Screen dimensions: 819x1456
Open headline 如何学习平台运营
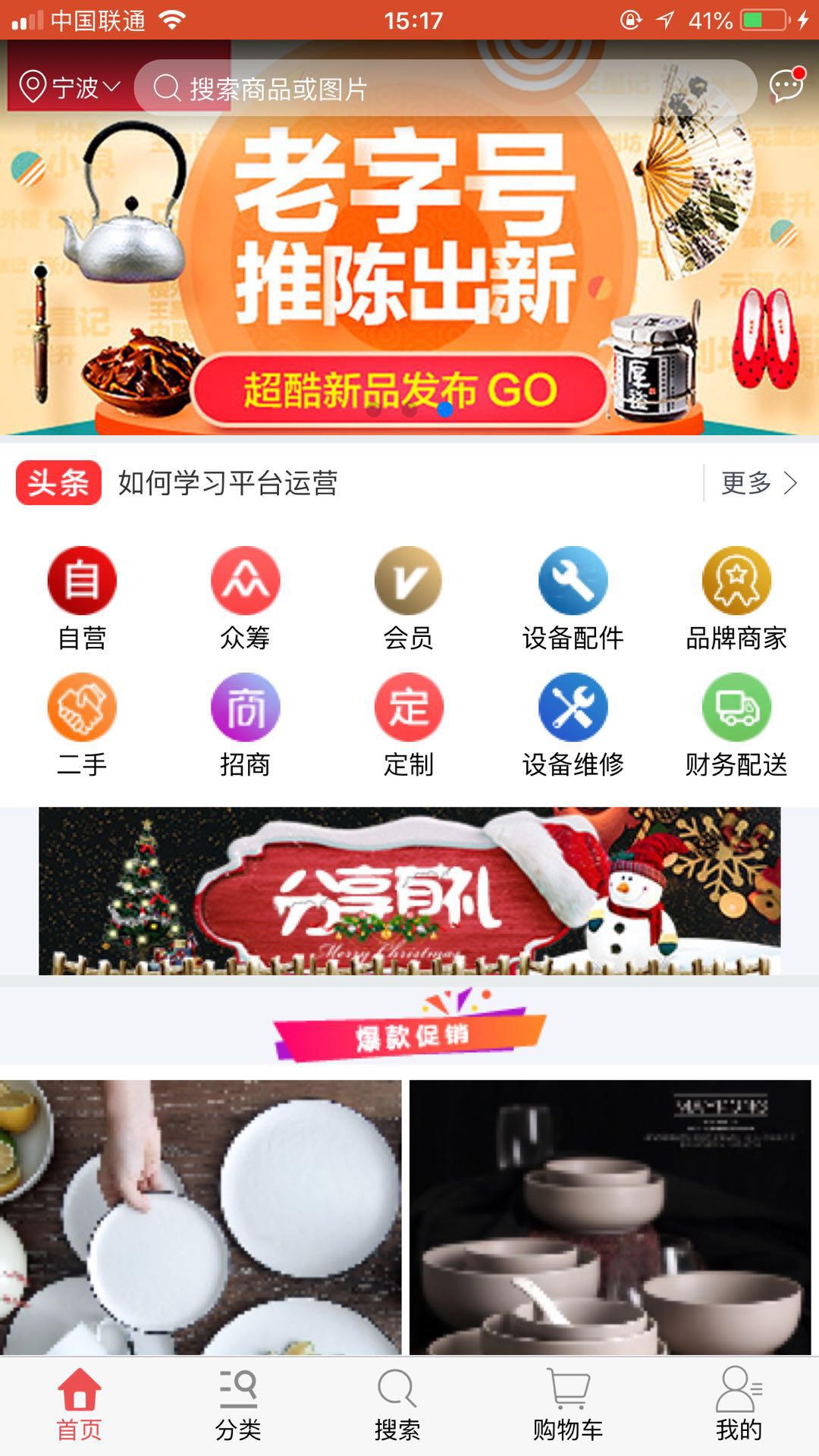pyautogui.click(x=227, y=483)
